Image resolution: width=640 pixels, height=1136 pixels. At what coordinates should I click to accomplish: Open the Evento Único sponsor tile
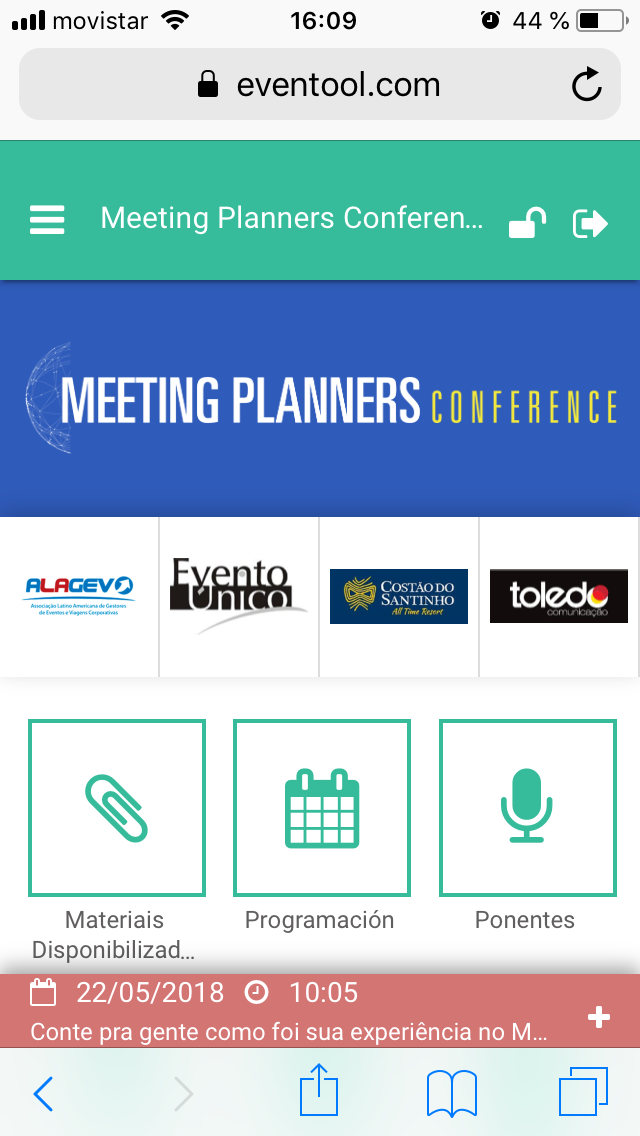pyautogui.click(x=239, y=596)
